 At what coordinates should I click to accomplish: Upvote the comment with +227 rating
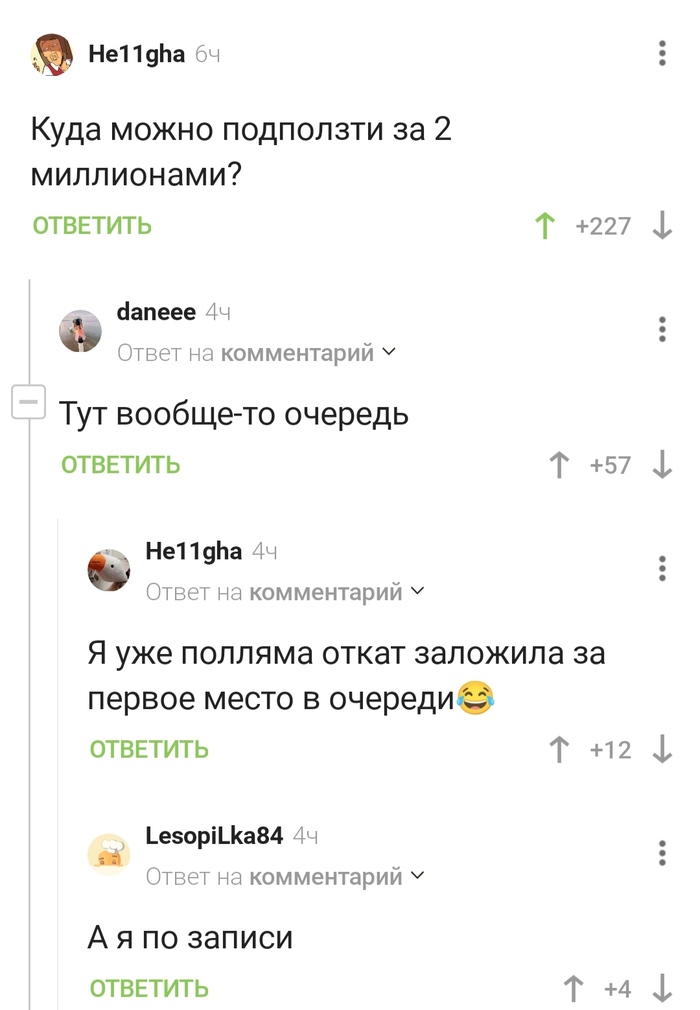point(545,226)
